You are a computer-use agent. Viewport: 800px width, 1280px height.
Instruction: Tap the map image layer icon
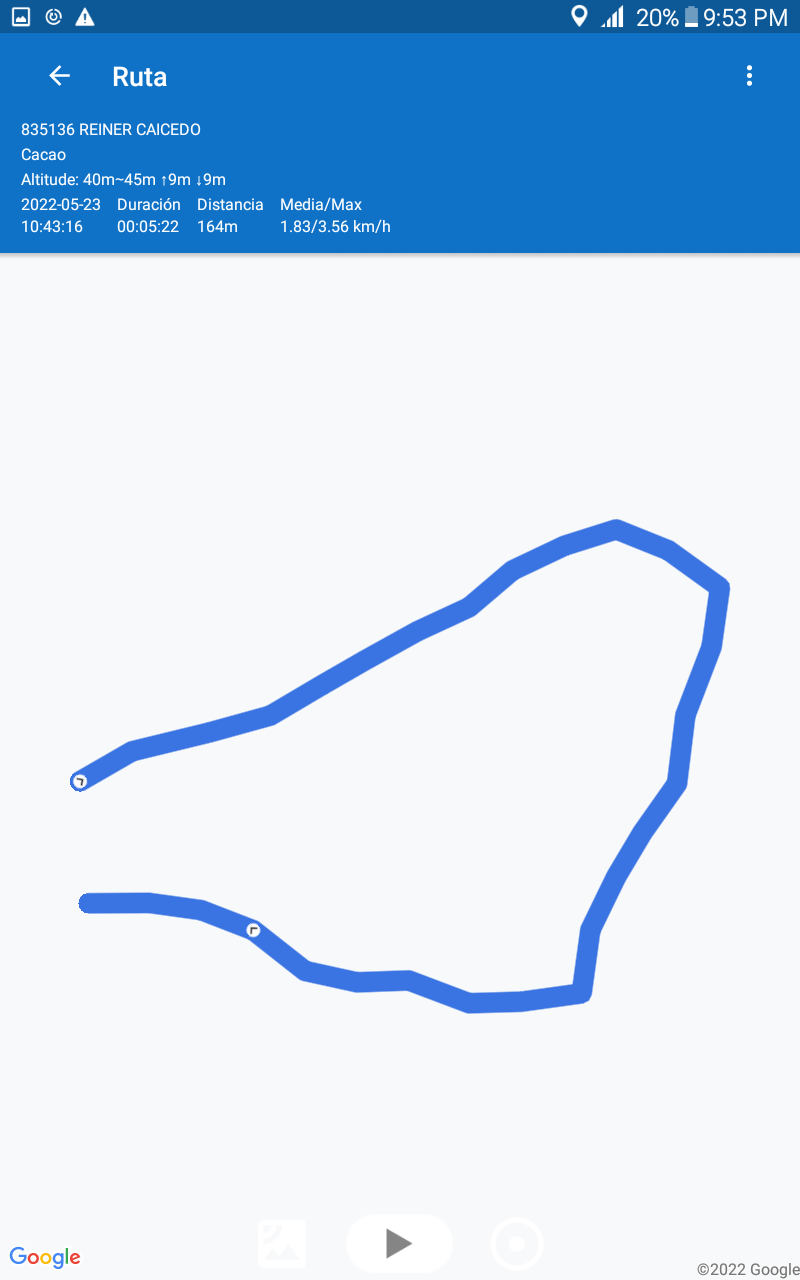click(282, 1244)
